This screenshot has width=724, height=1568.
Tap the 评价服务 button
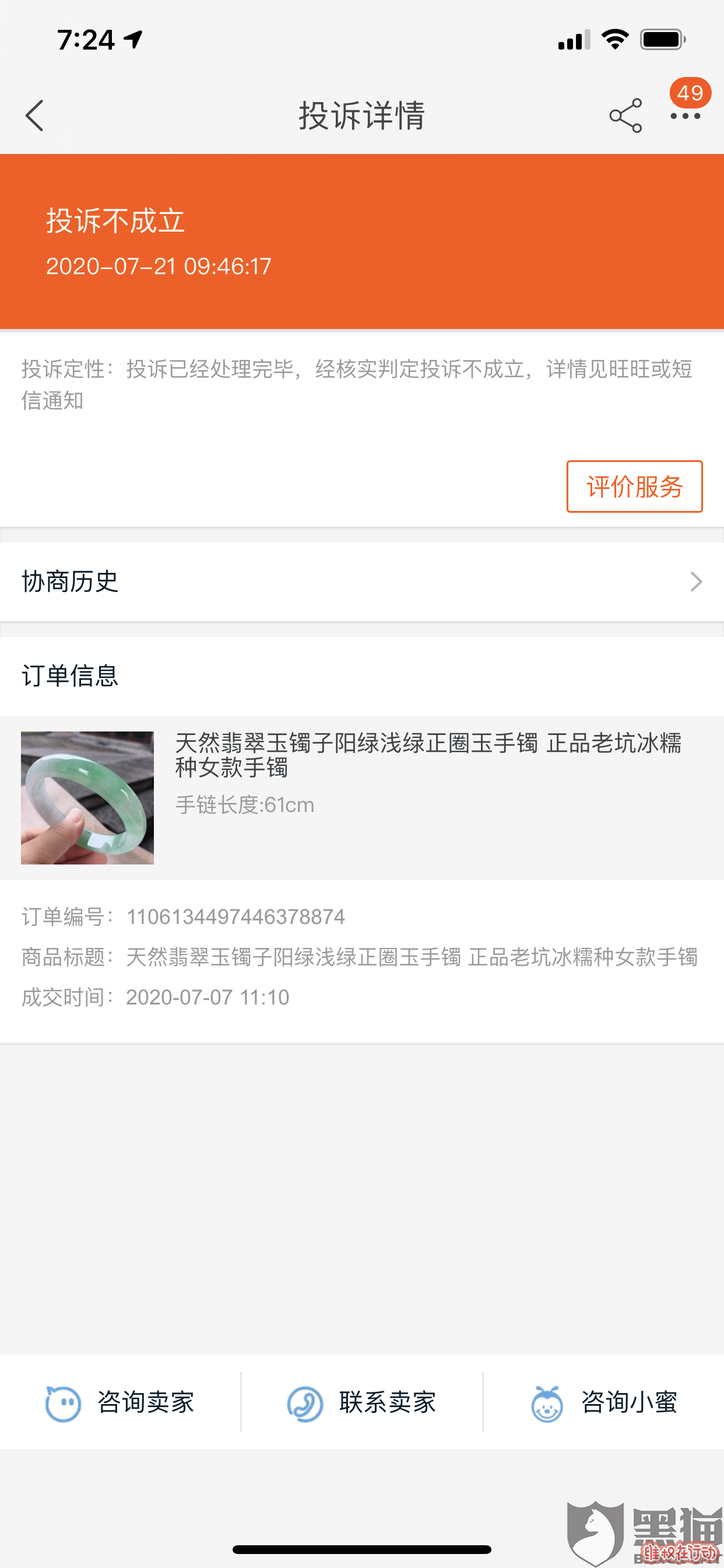tap(634, 487)
